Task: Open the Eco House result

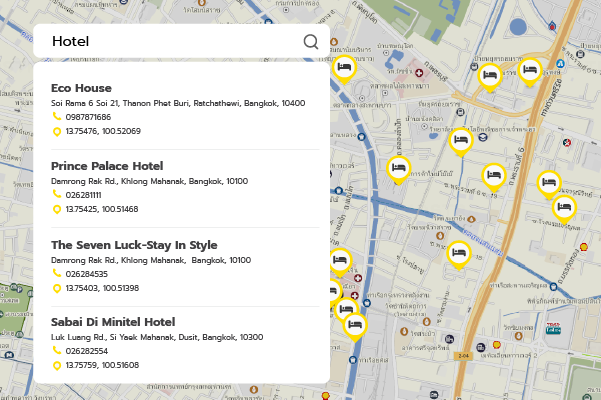Action: pos(82,88)
